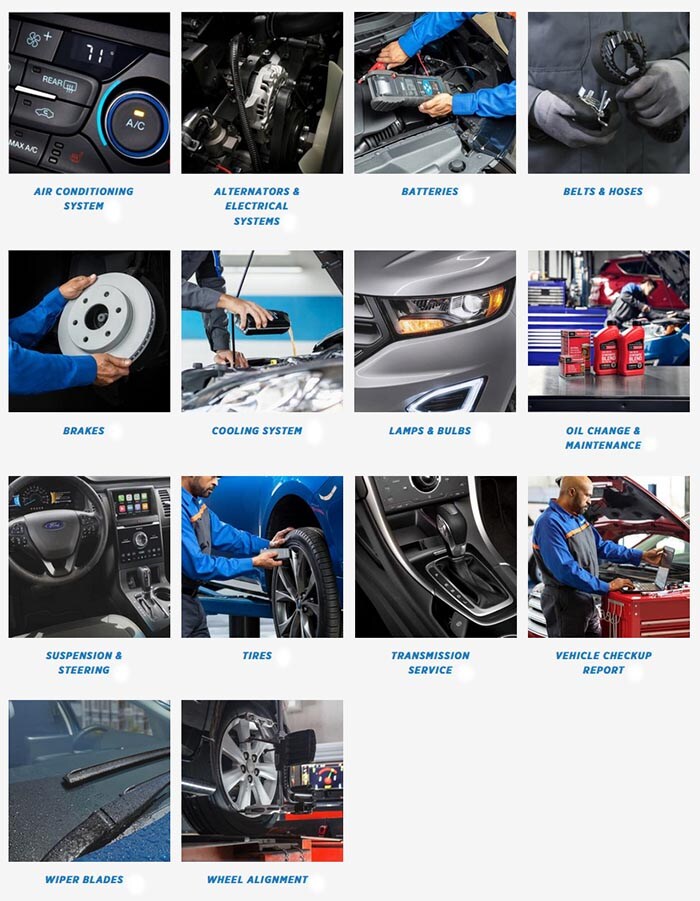Open the Air Conditioning System tile
The width and height of the screenshot is (700, 901).
(89, 93)
